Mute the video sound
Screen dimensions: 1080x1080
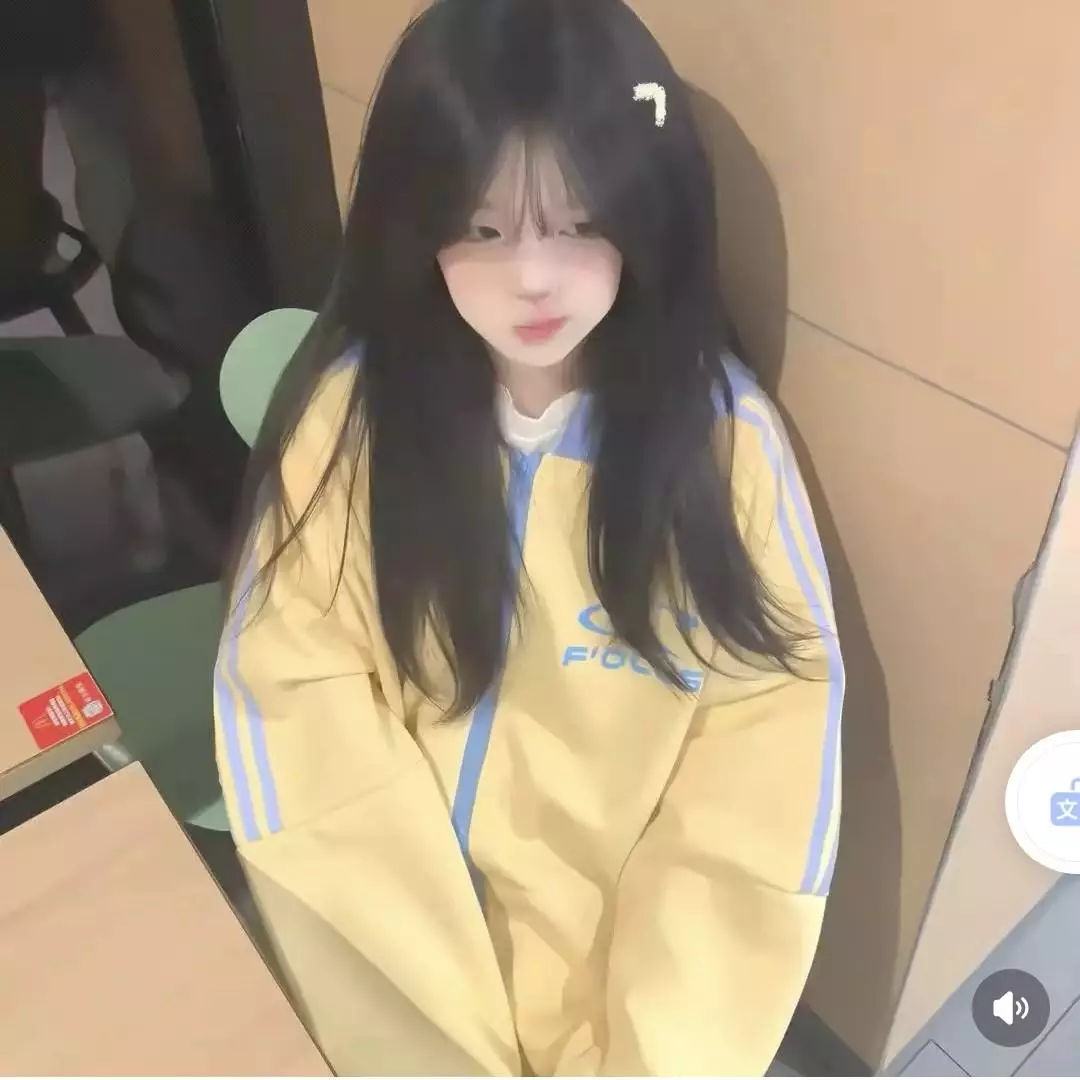pyautogui.click(x=1010, y=1008)
